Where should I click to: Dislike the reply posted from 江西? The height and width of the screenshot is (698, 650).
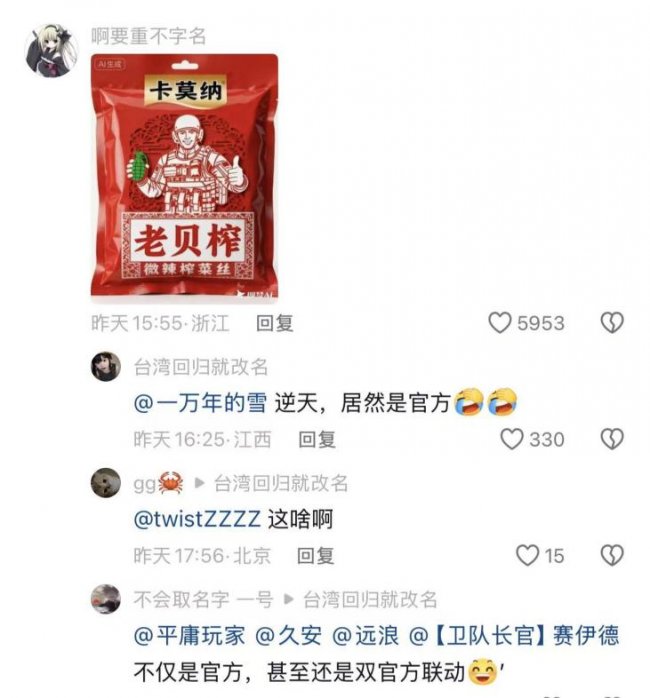(x=611, y=439)
